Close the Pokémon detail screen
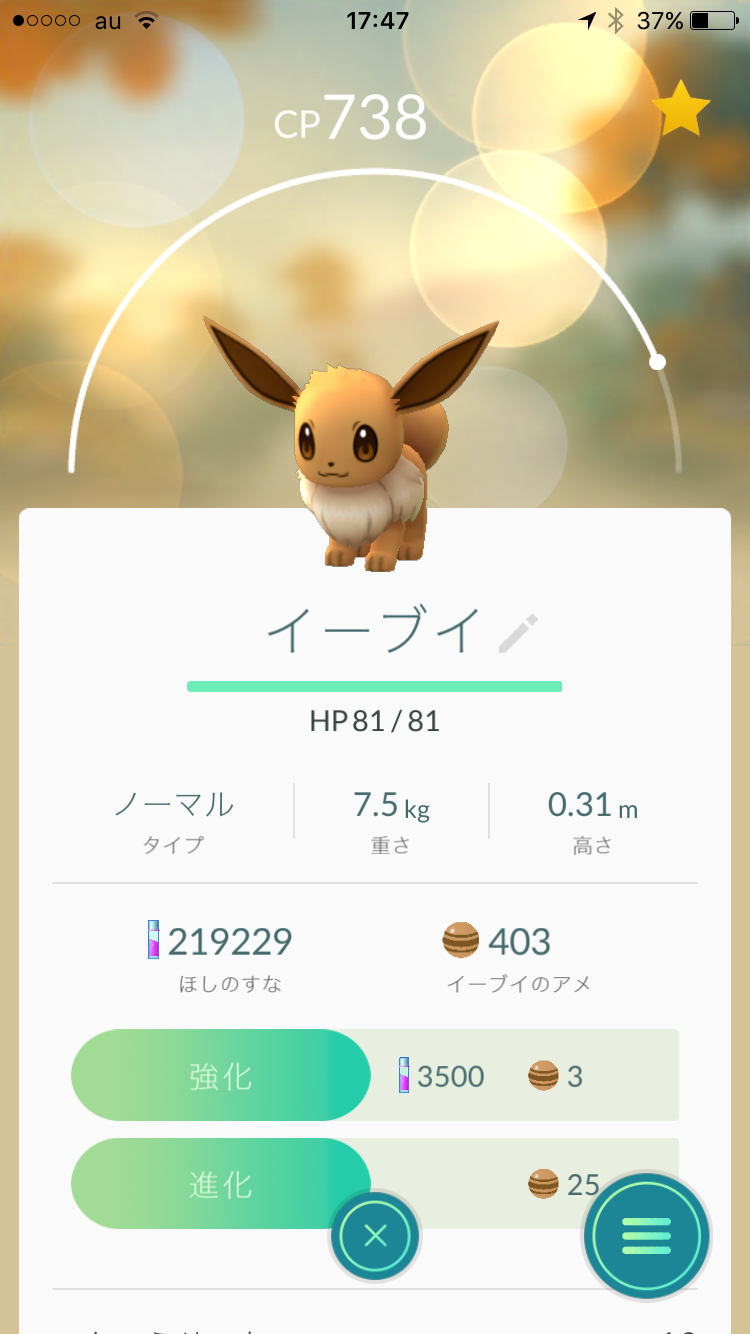The height and width of the screenshot is (1334, 750). tap(375, 1237)
